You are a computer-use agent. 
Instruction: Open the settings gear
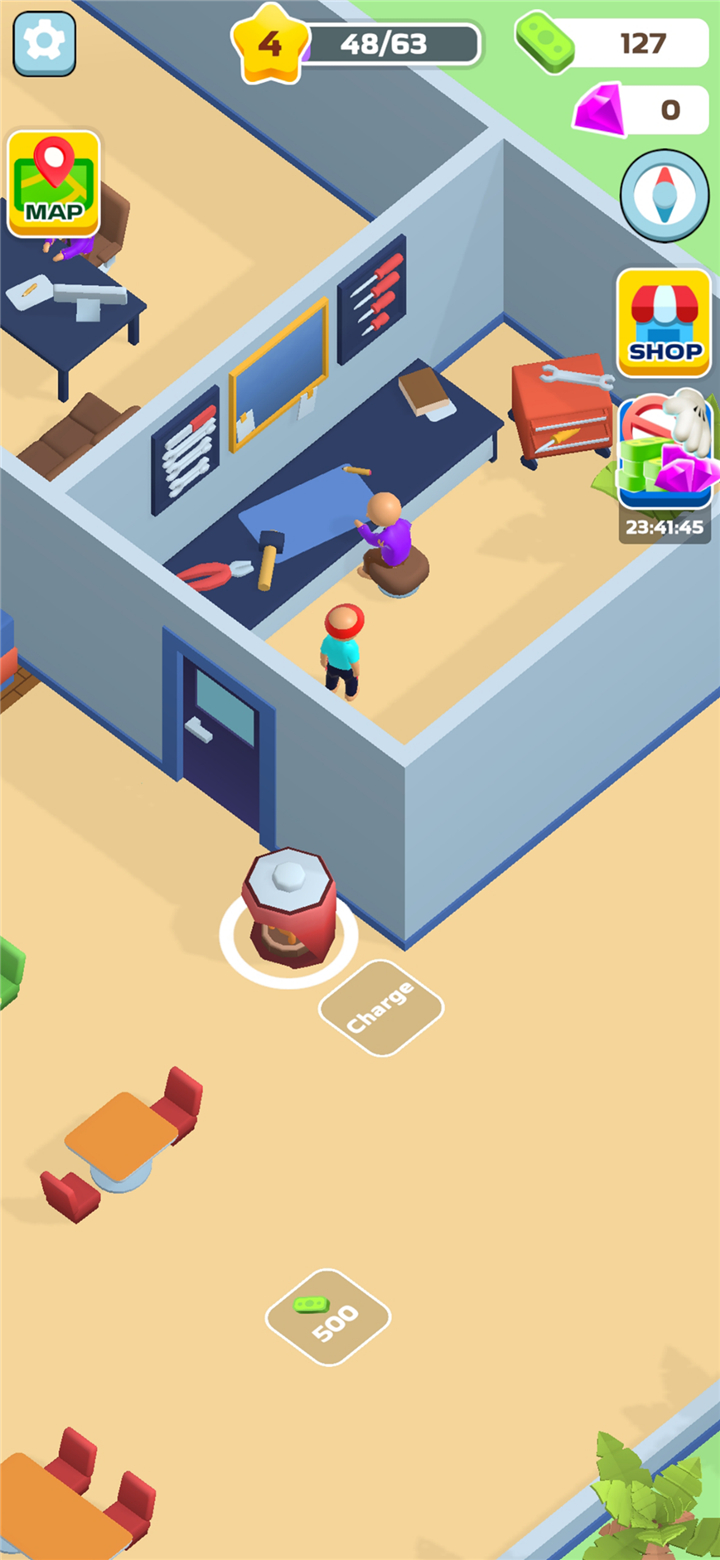pyautogui.click(x=44, y=44)
